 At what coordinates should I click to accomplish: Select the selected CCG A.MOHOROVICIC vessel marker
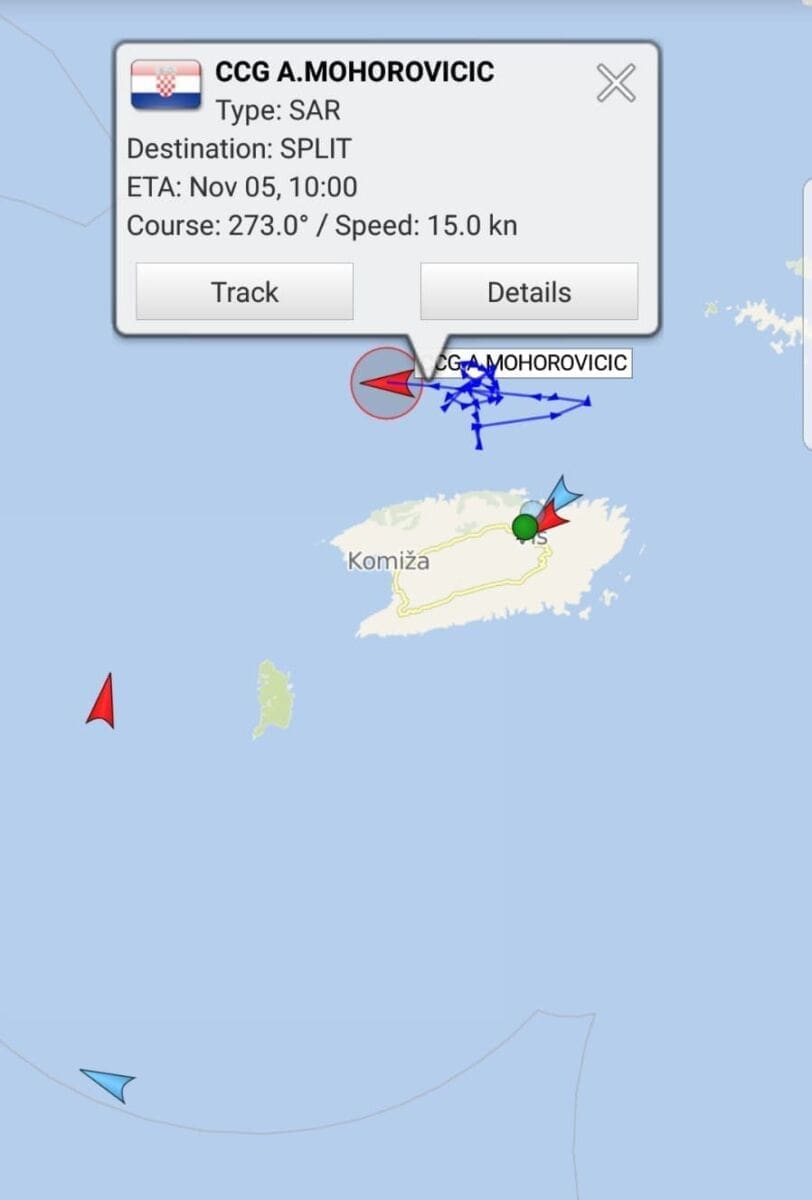tap(386, 383)
